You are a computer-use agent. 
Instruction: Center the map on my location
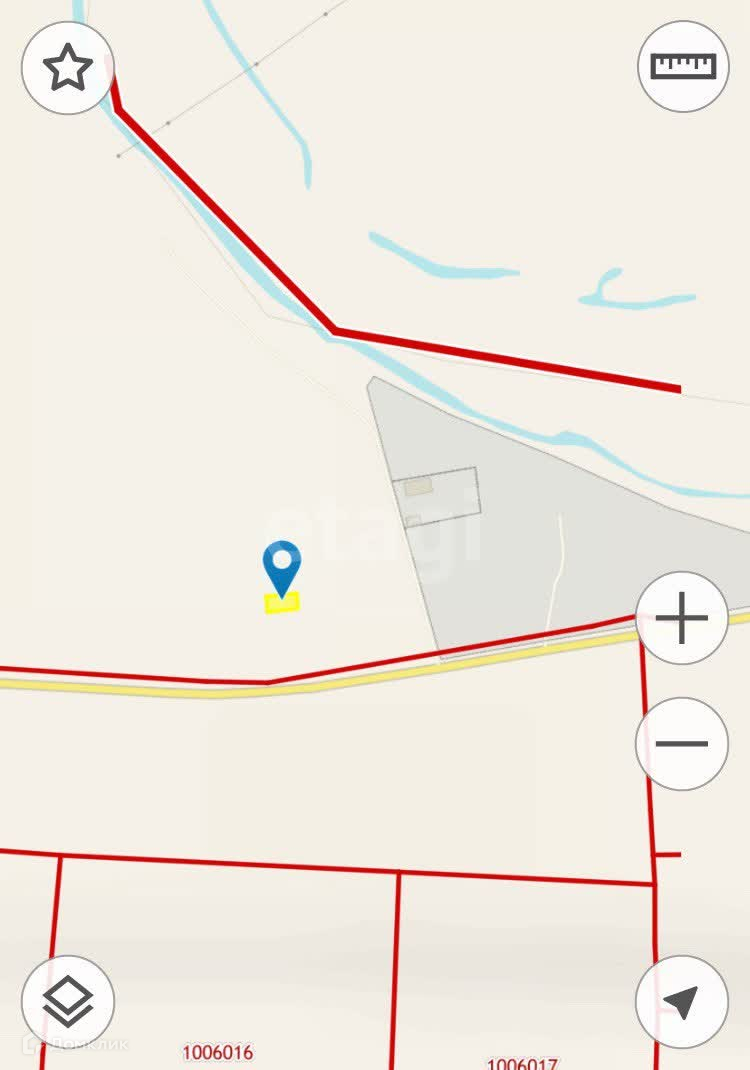click(682, 1001)
